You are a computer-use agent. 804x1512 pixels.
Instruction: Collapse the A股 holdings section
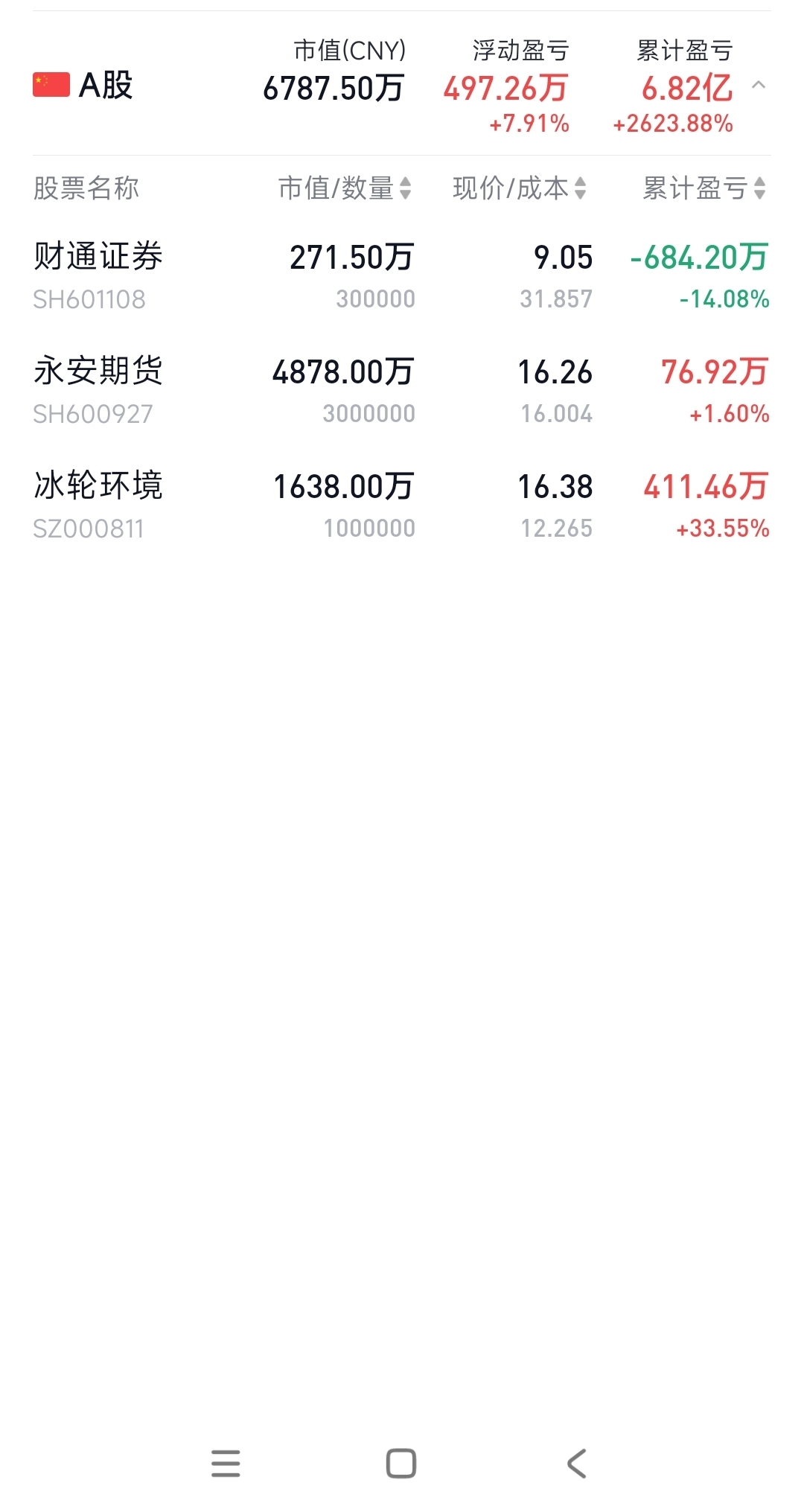point(758,85)
